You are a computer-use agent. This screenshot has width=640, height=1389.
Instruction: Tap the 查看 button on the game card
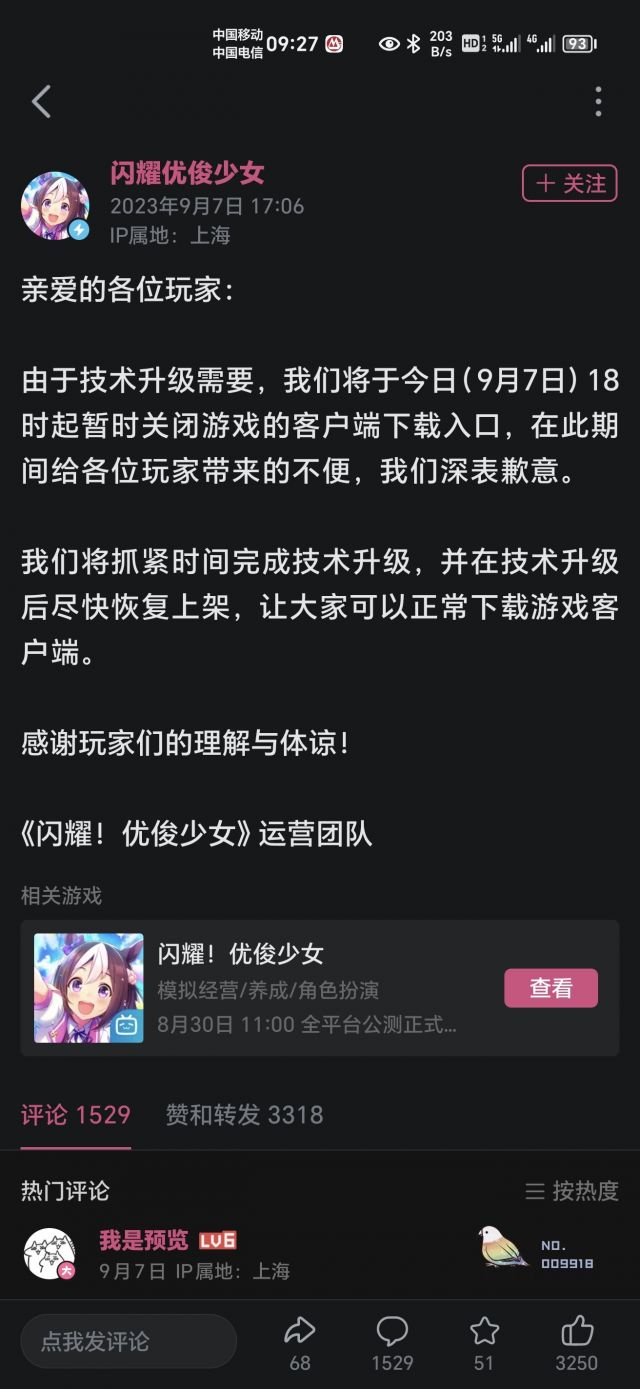pos(551,988)
